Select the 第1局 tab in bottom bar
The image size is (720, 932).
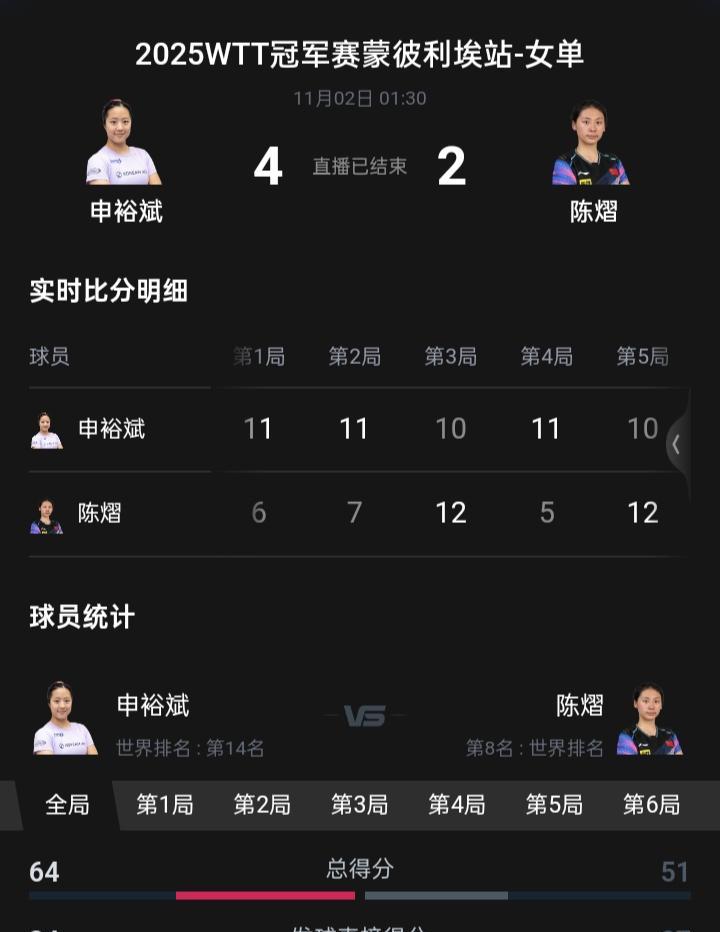pos(163,805)
